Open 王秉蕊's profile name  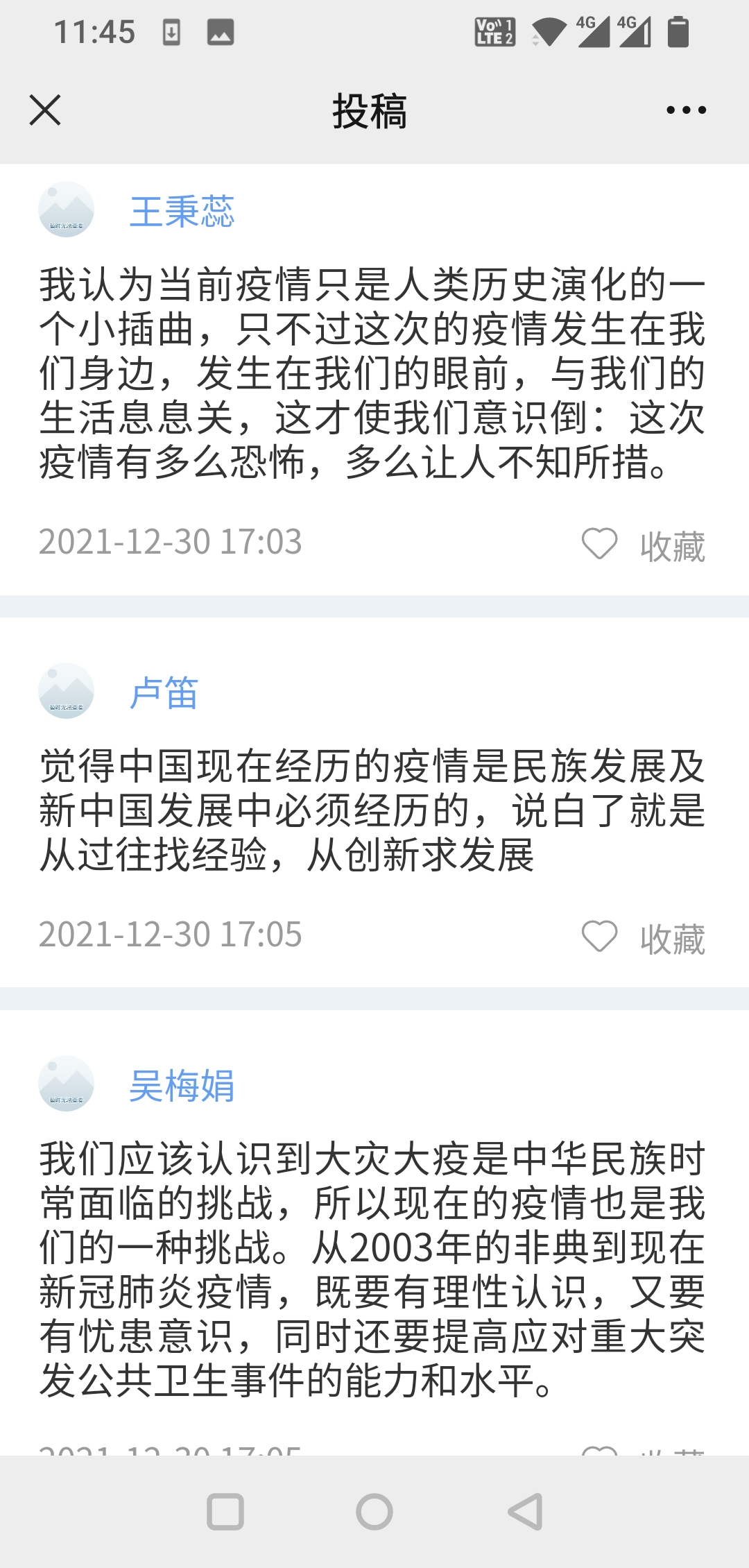(182, 212)
